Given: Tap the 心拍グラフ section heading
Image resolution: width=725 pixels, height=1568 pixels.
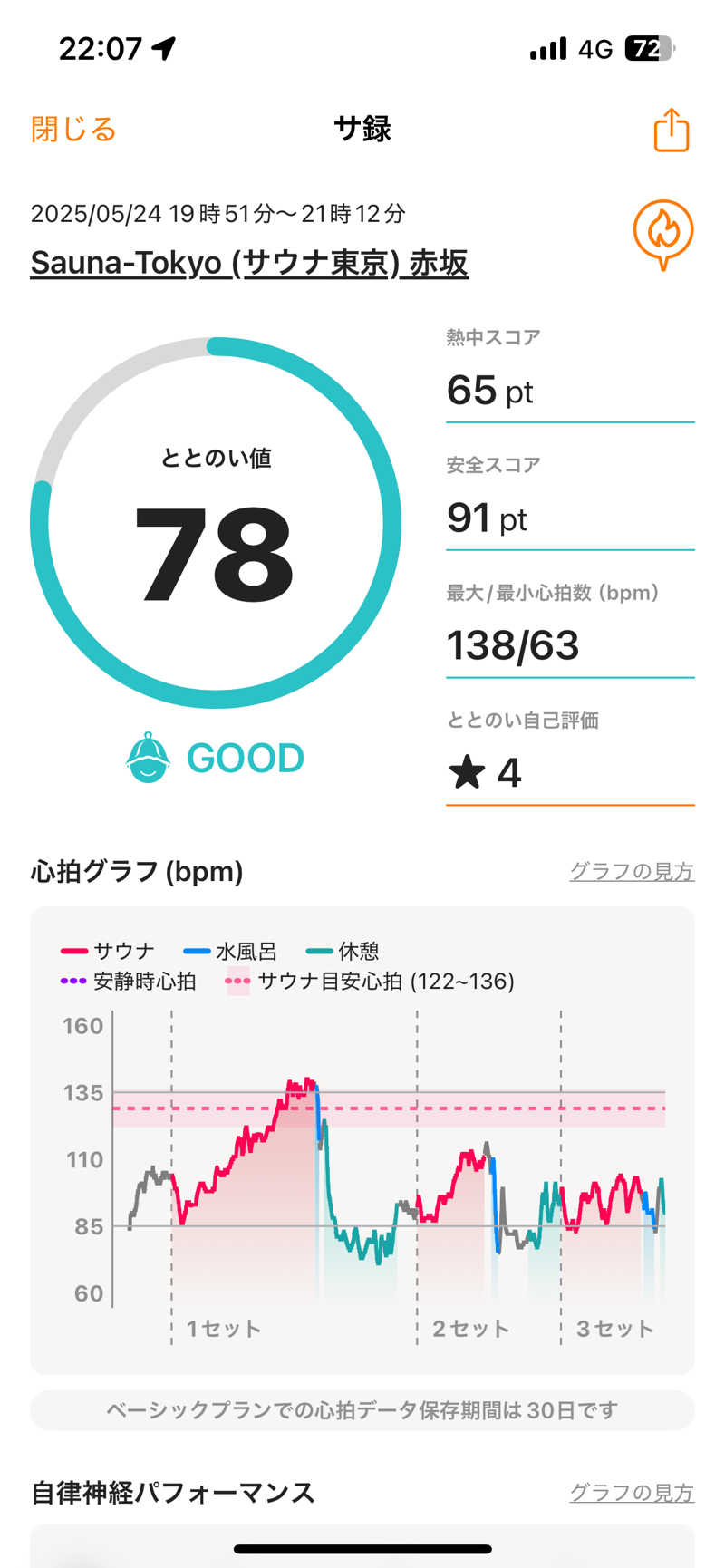Looking at the screenshot, I should pyautogui.click(x=136, y=871).
